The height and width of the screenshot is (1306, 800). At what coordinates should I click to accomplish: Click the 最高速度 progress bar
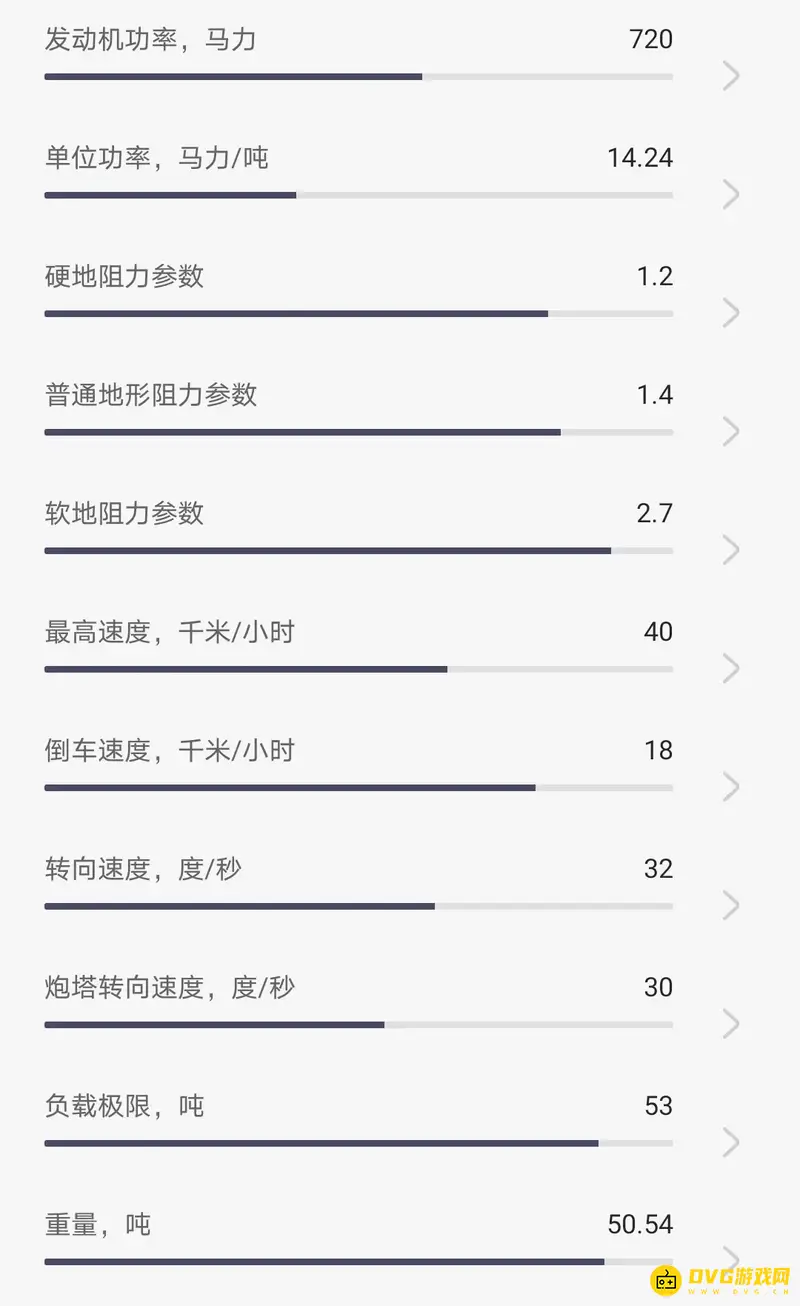358,669
